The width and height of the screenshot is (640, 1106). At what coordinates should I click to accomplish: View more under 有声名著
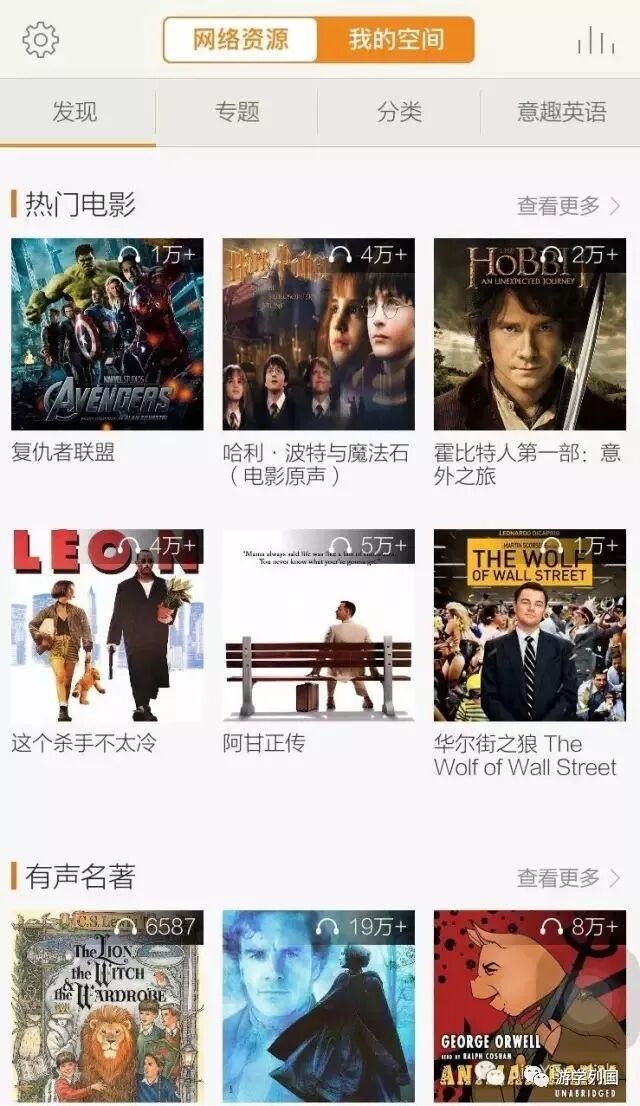tap(568, 878)
